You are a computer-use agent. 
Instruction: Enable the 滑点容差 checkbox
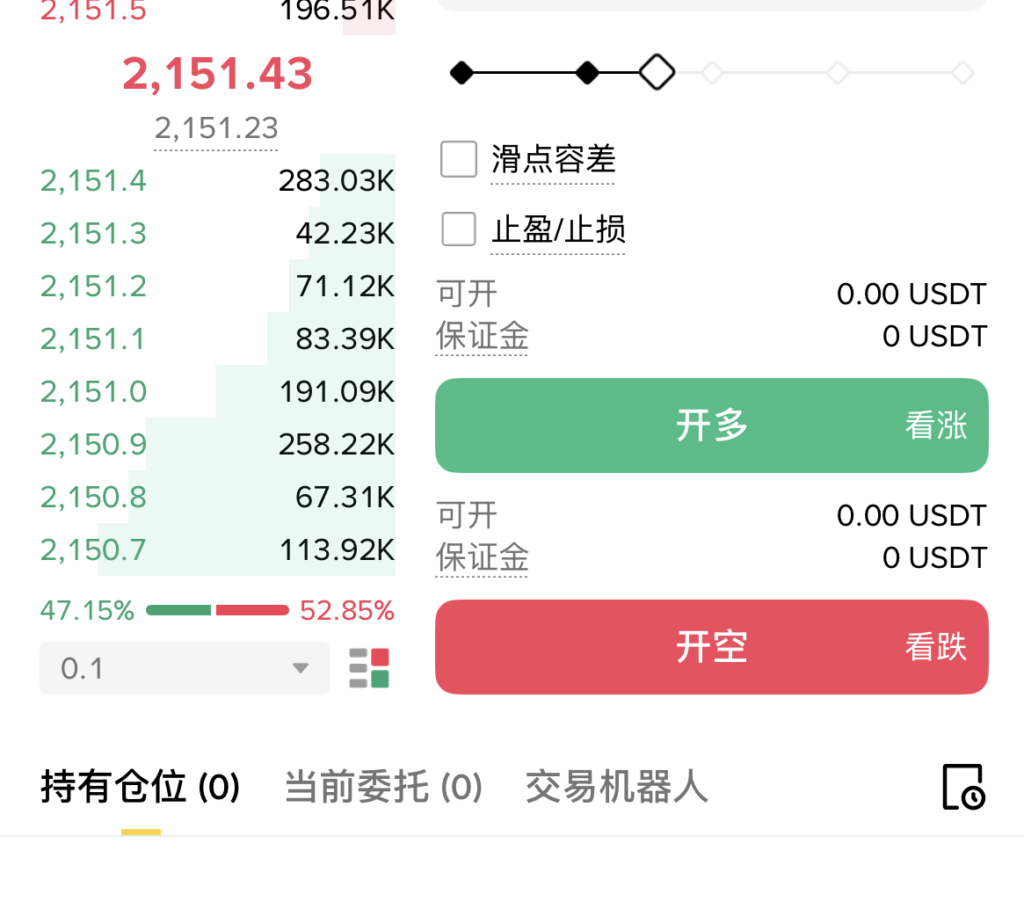[x=459, y=159]
